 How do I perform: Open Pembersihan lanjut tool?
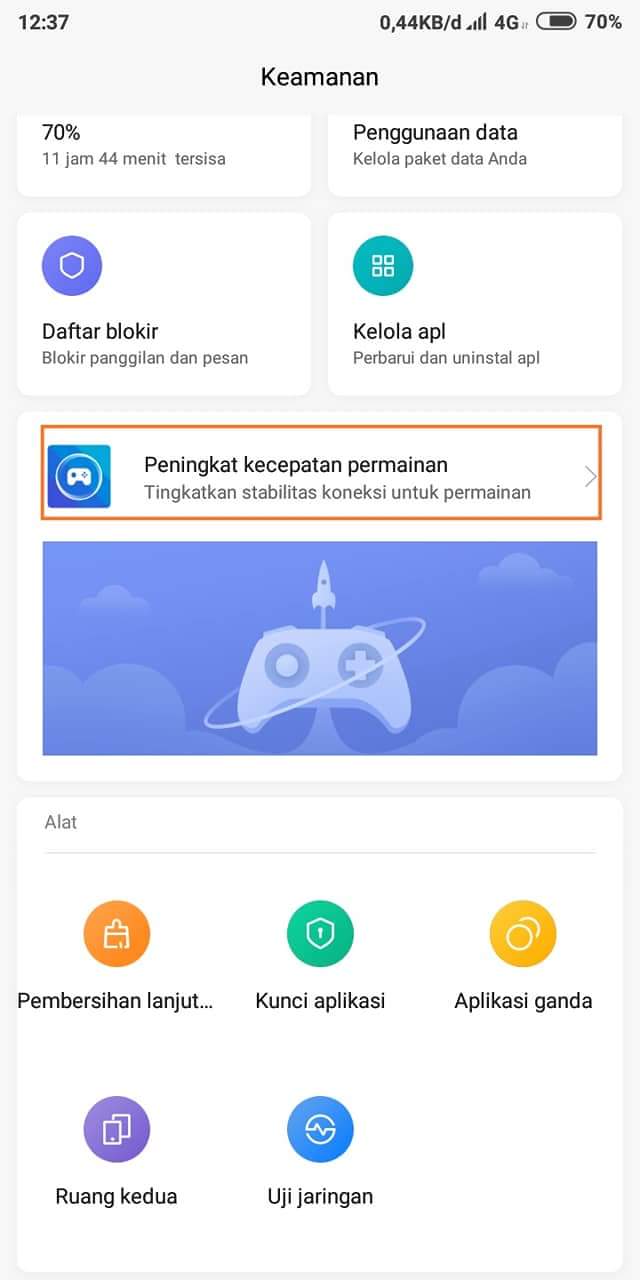tap(117, 953)
